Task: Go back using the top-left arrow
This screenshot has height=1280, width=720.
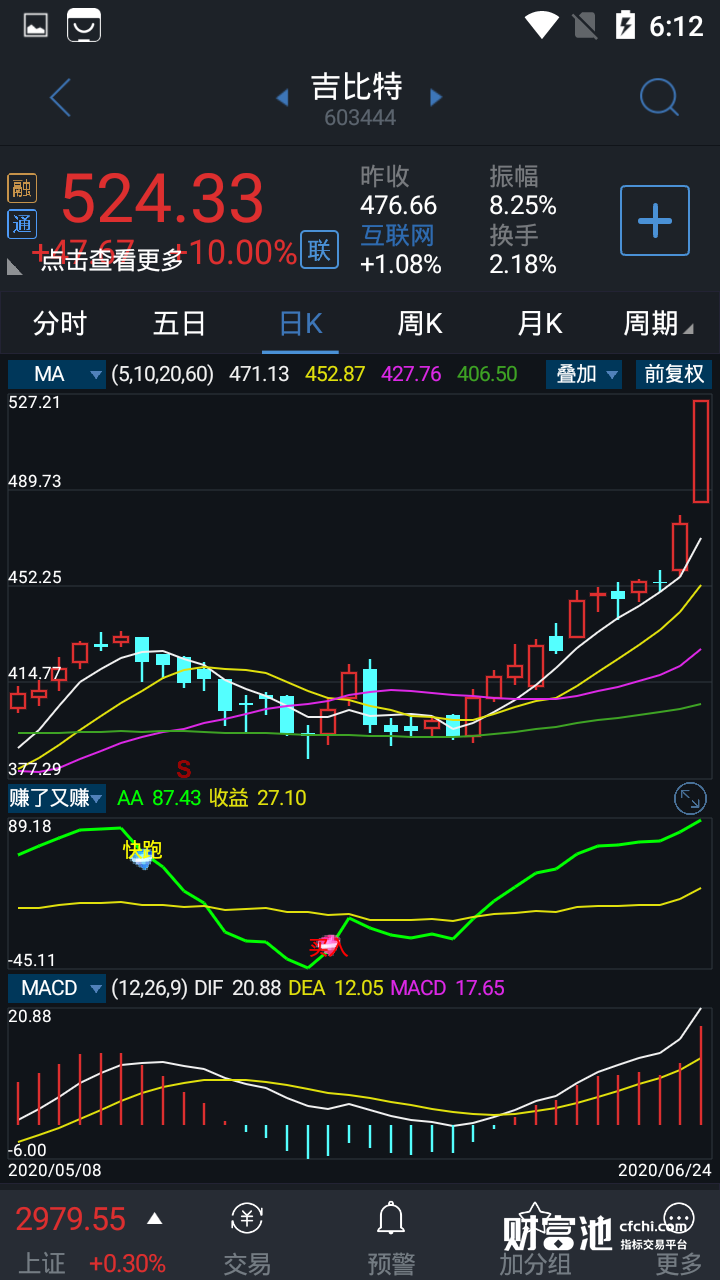Action: click(60, 98)
